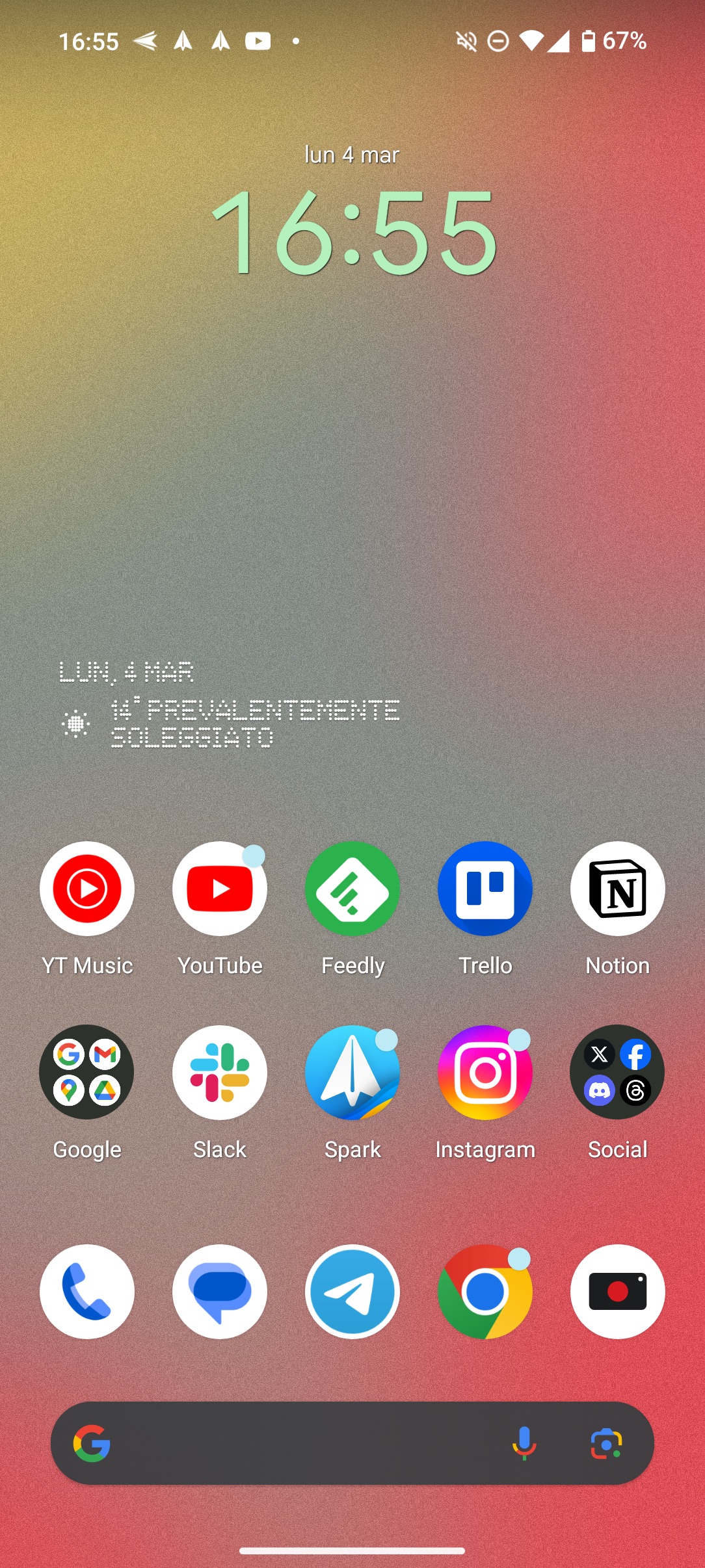The width and height of the screenshot is (705, 1568).
Task: Open the Phone dialer app
Action: (87, 1292)
